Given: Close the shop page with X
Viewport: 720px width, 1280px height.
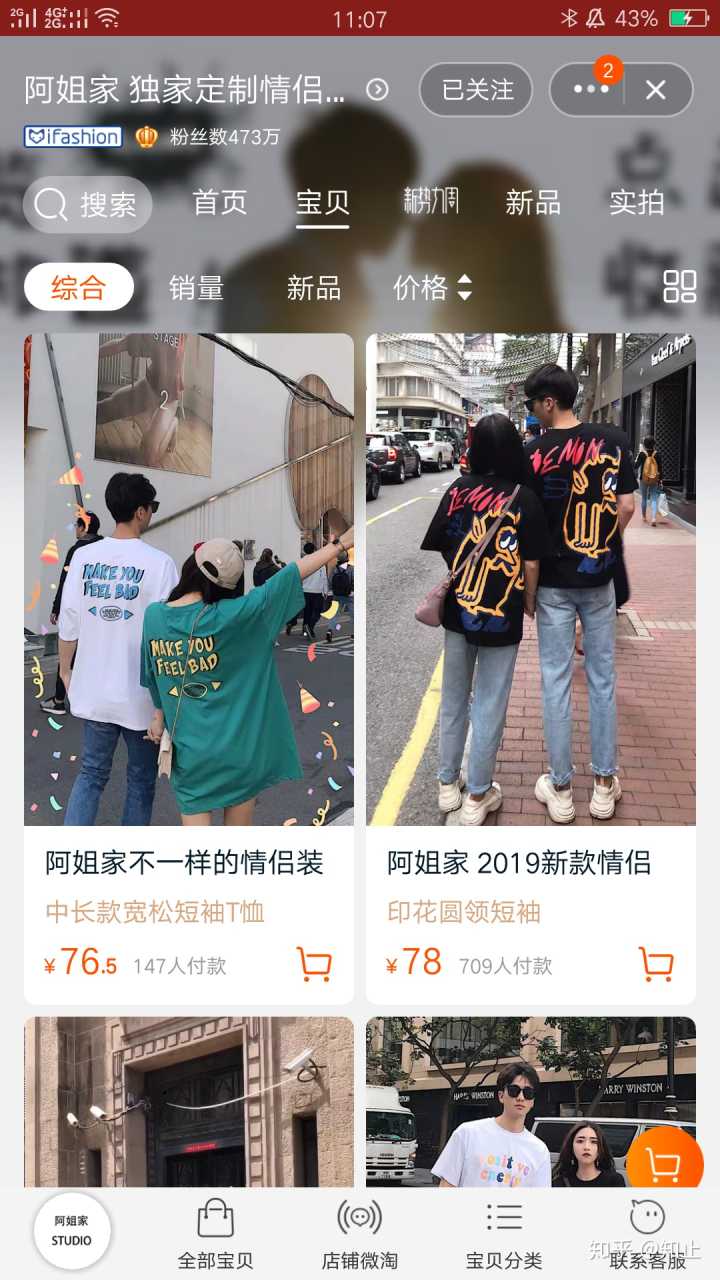Looking at the screenshot, I should coord(656,90).
